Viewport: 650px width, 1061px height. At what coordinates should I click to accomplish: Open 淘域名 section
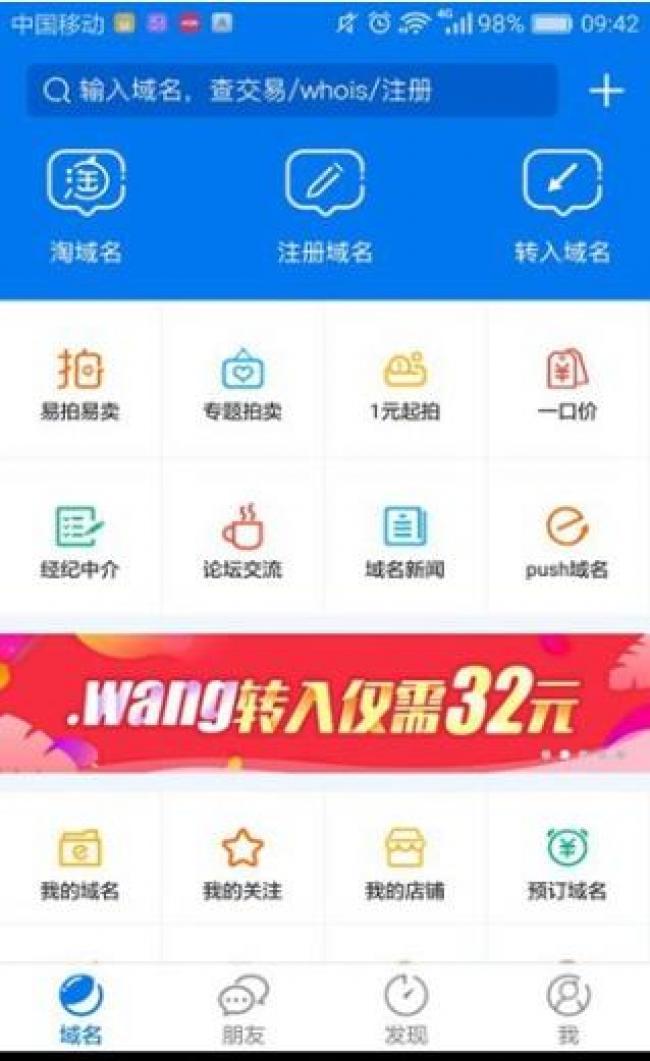pyautogui.click(x=86, y=207)
